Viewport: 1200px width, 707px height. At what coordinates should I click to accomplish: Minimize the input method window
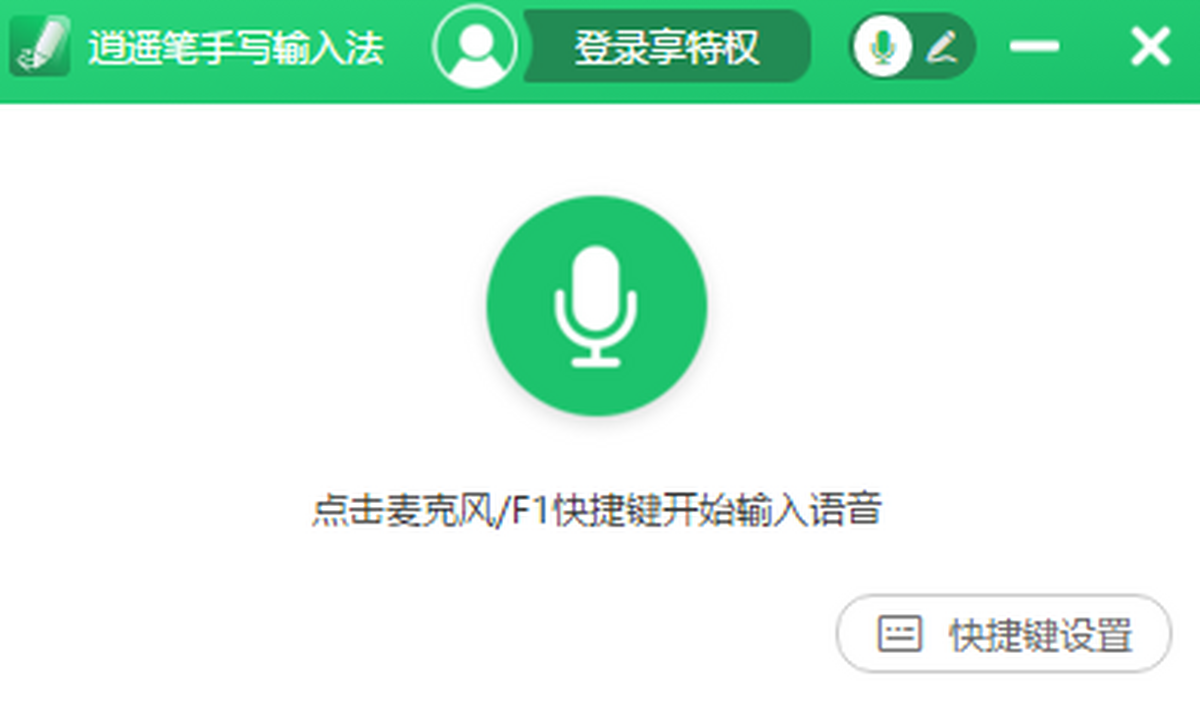tap(1034, 47)
